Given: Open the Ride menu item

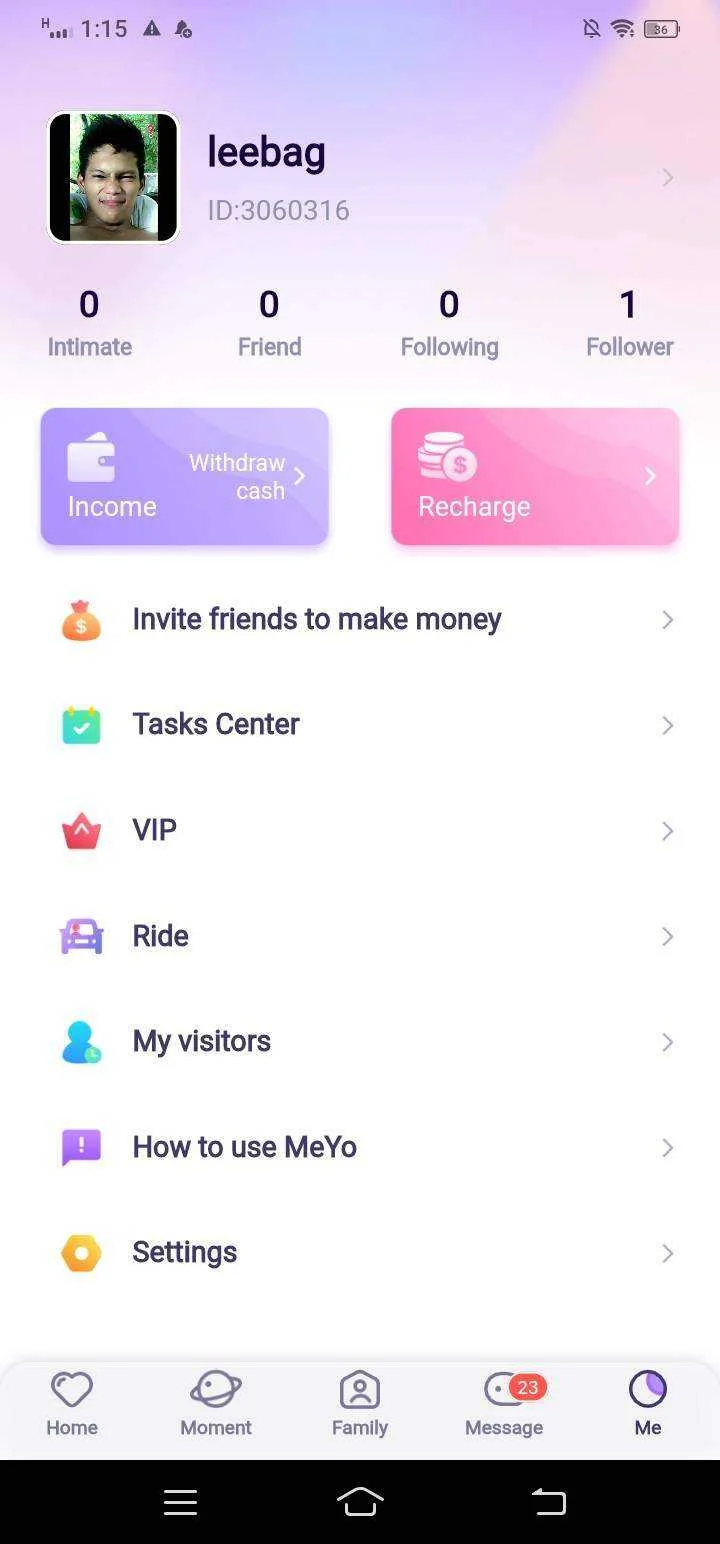Looking at the screenshot, I should (360, 936).
